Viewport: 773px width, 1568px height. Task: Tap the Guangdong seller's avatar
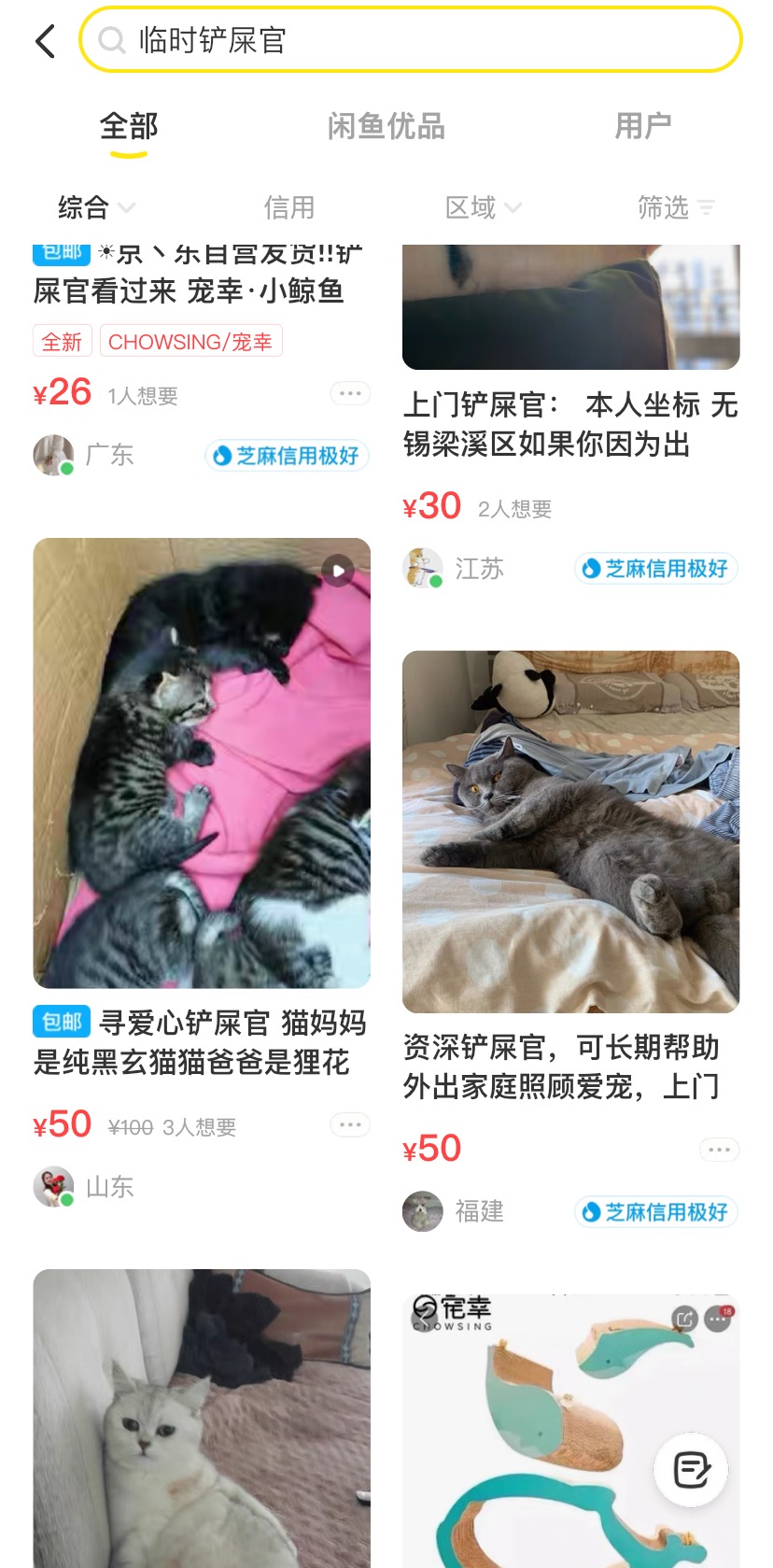tap(53, 455)
